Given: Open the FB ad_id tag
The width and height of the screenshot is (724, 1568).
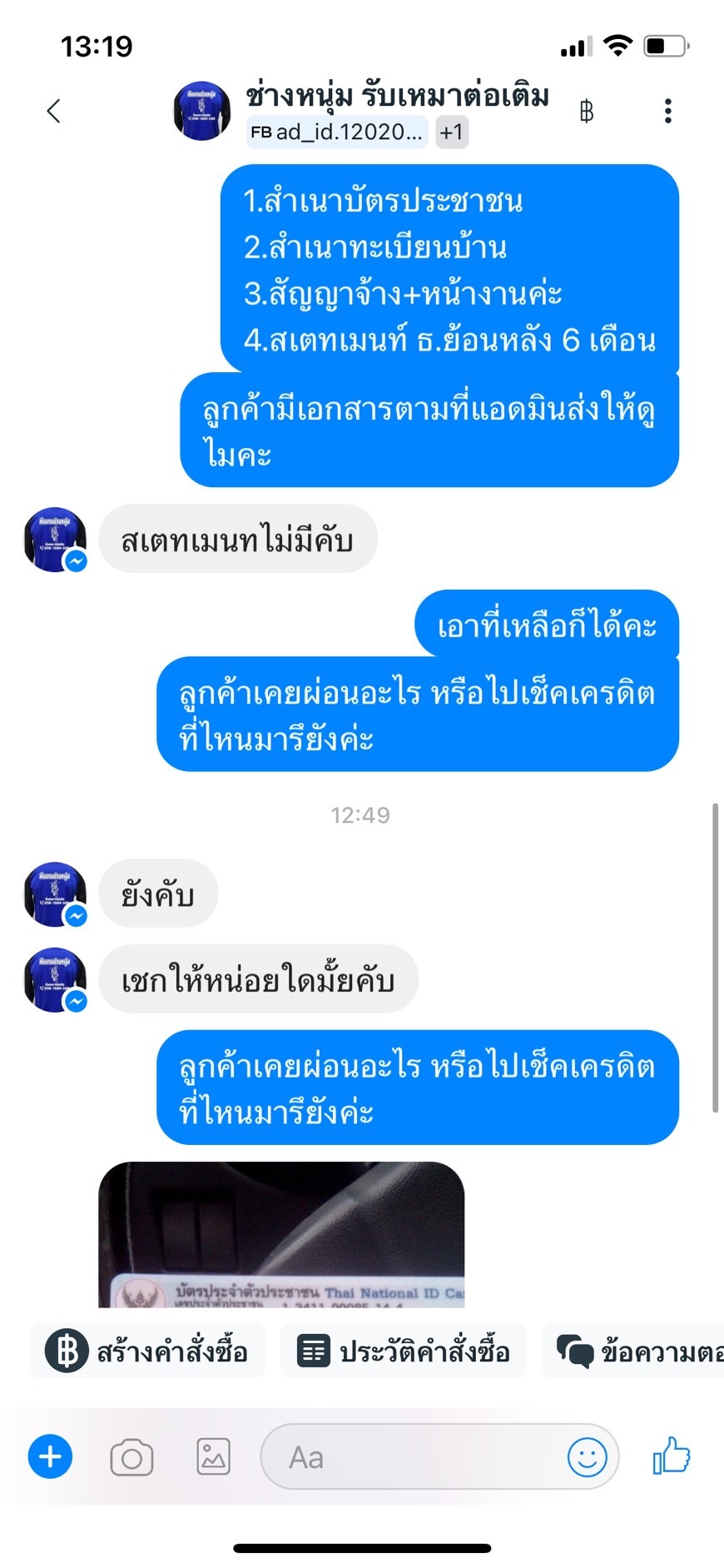Looking at the screenshot, I should coord(337,132).
